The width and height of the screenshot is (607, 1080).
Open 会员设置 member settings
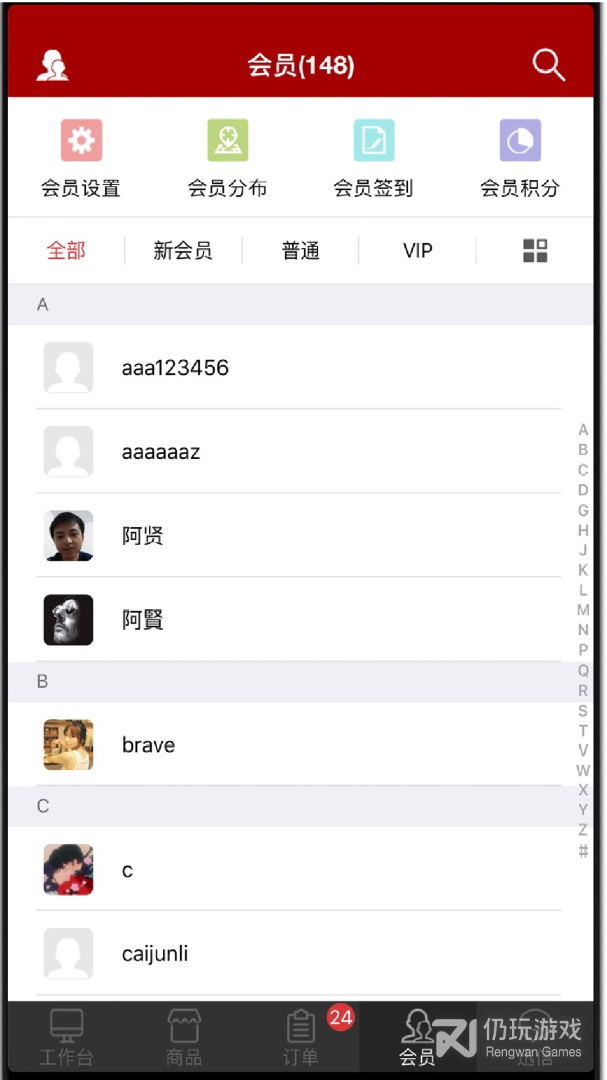click(x=81, y=158)
